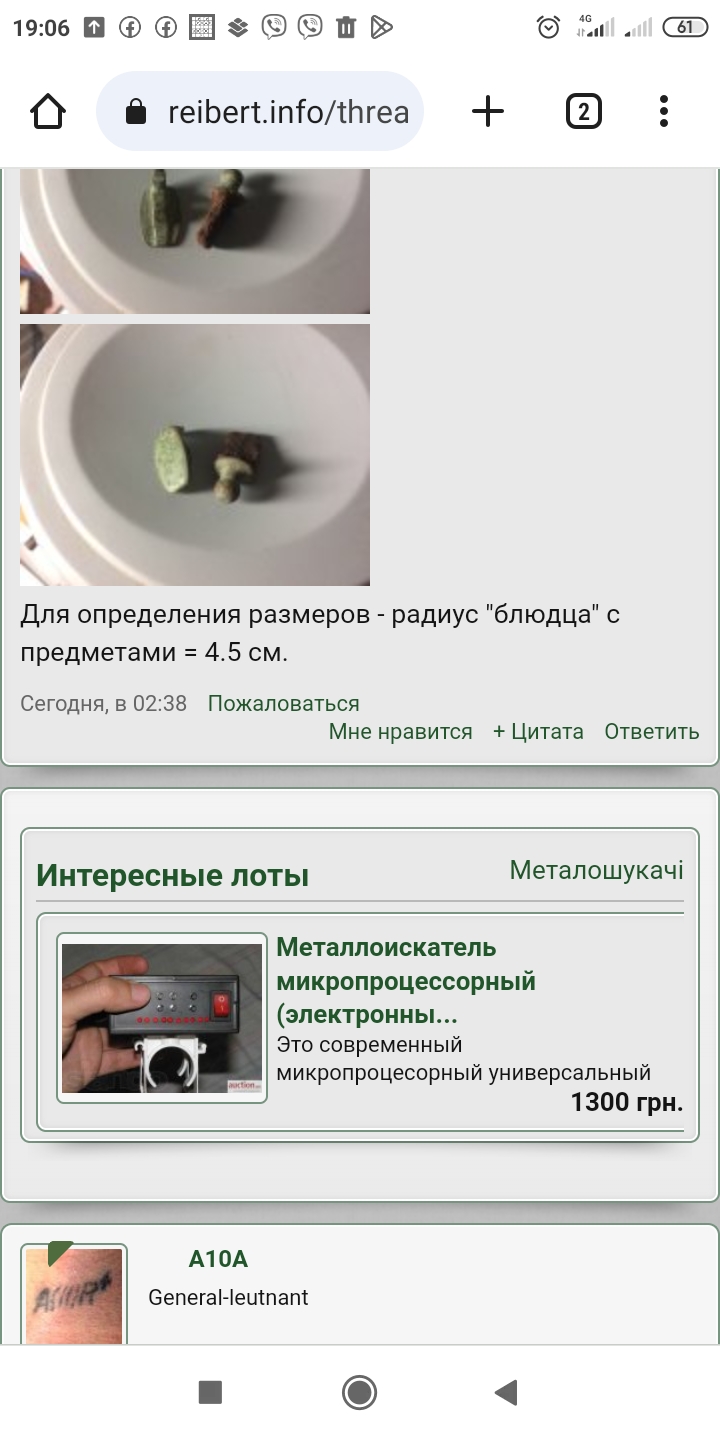
Task: Open a new browser tab
Action: [487, 112]
